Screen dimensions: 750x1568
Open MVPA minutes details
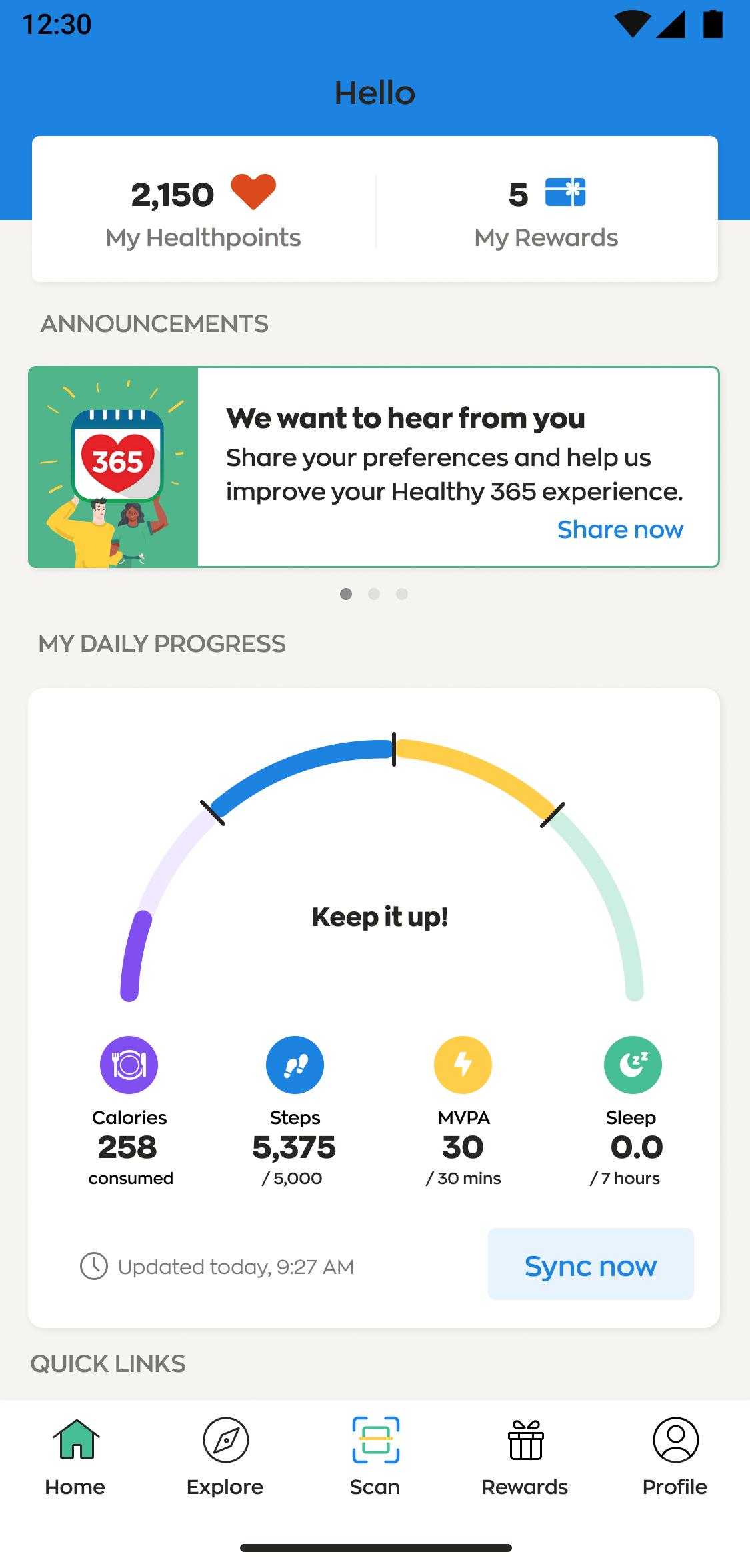[x=463, y=1111]
